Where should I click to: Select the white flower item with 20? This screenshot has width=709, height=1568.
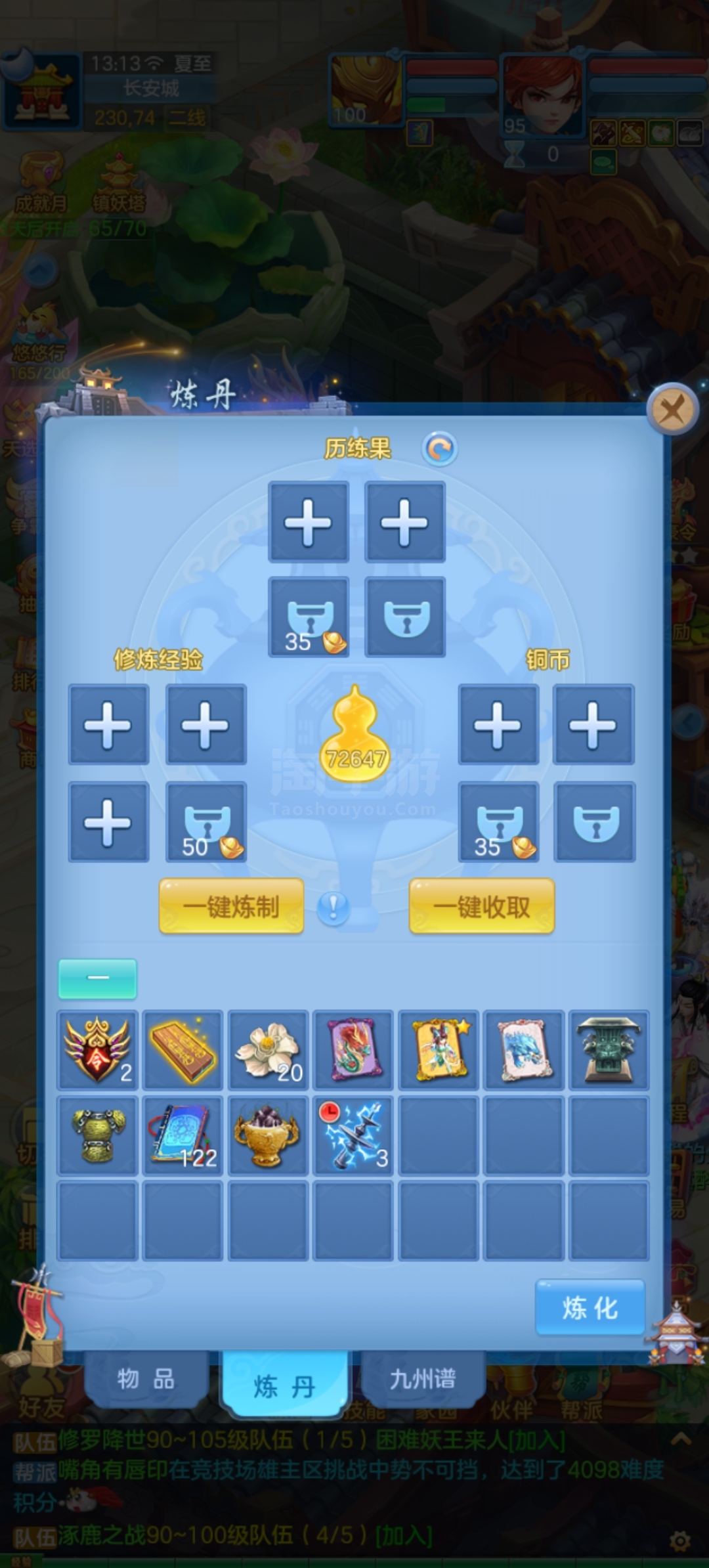[268, 1051]
